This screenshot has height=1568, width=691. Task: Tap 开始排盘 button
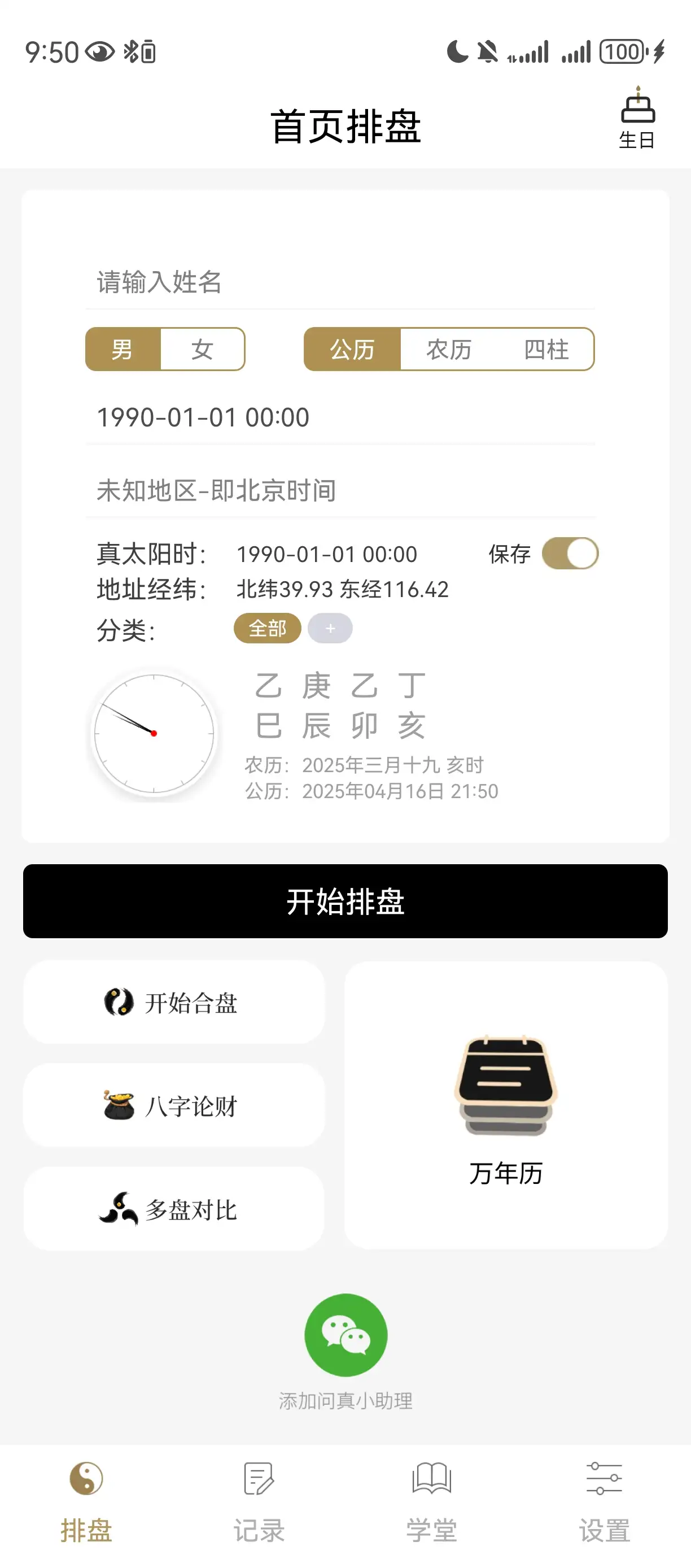coord(345,901)
